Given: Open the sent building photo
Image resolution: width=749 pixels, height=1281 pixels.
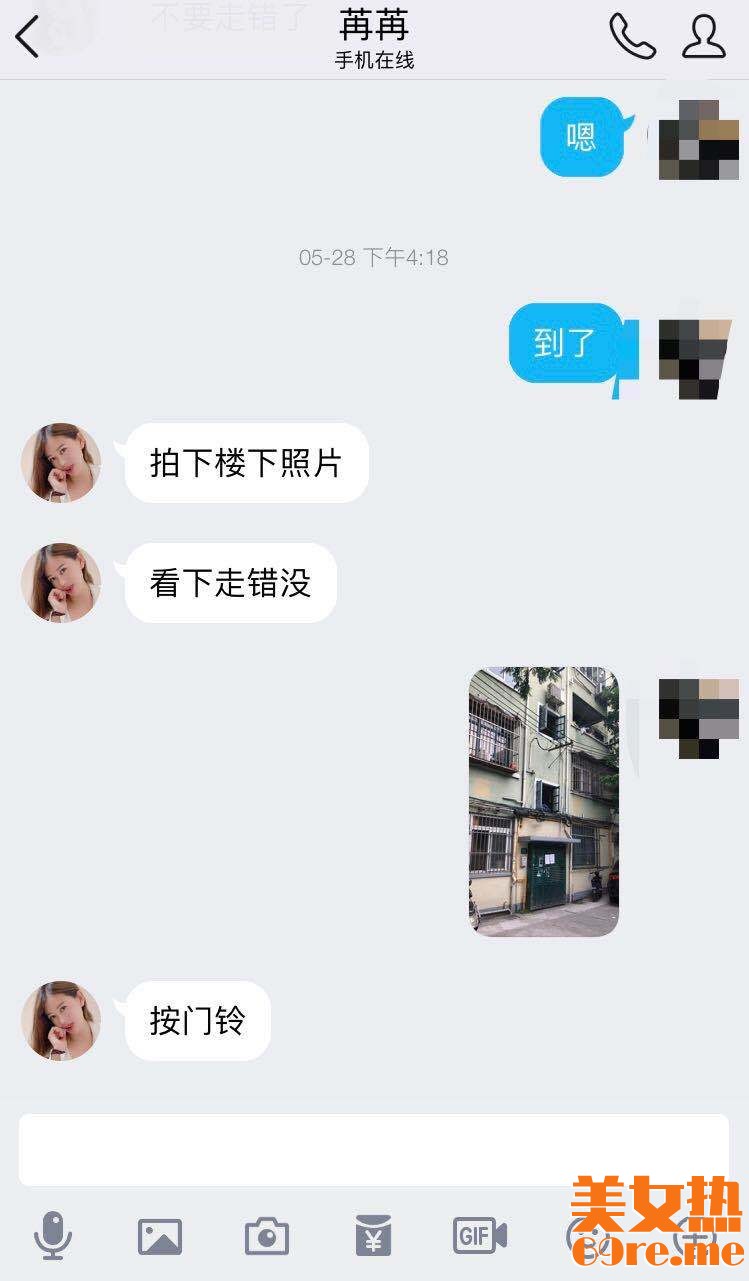Looking at the screenshot, I should (544, 801).
